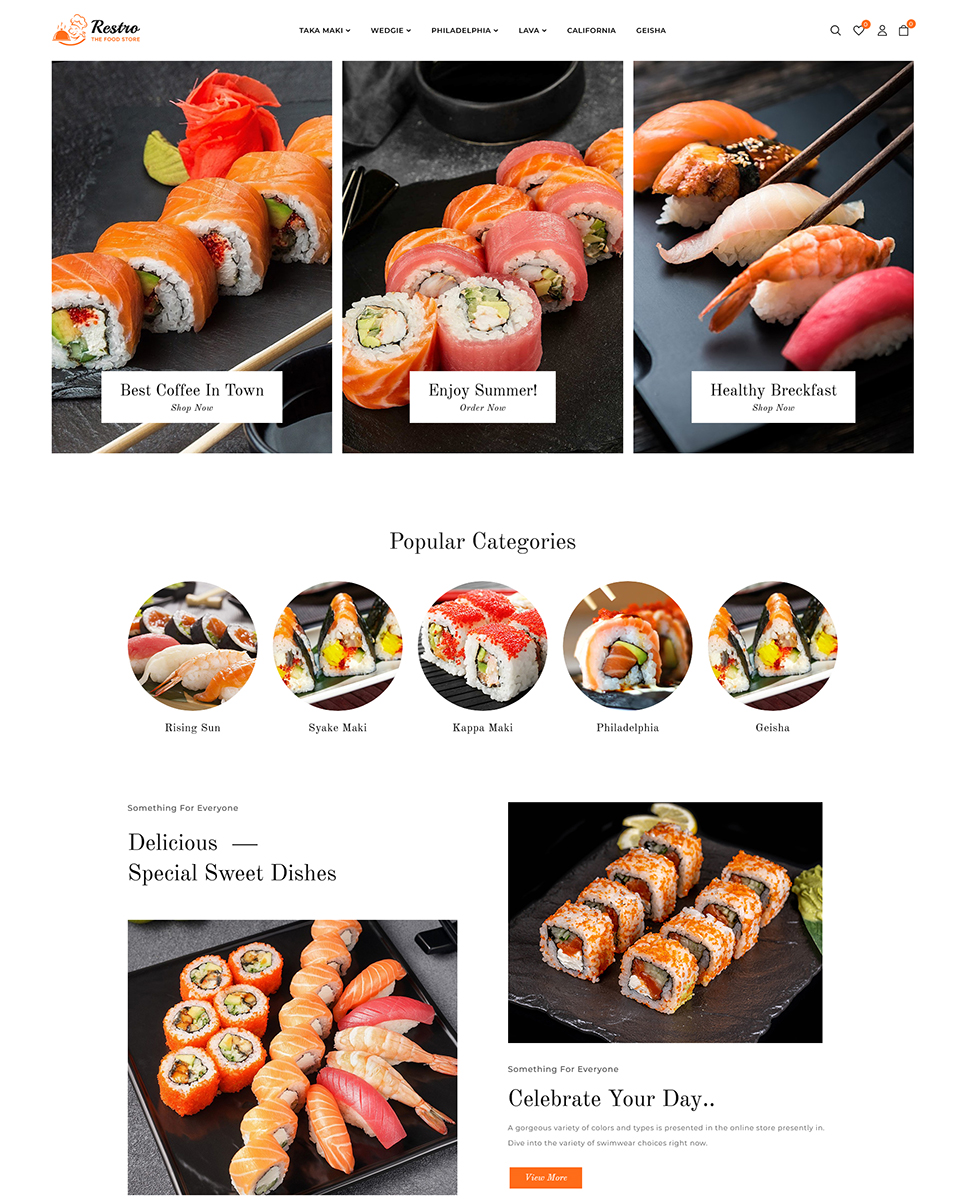The width and height of the screenshot is (965, 1200).
Task: Open the Kappa Maki category
Action: [x=483, y=646]
